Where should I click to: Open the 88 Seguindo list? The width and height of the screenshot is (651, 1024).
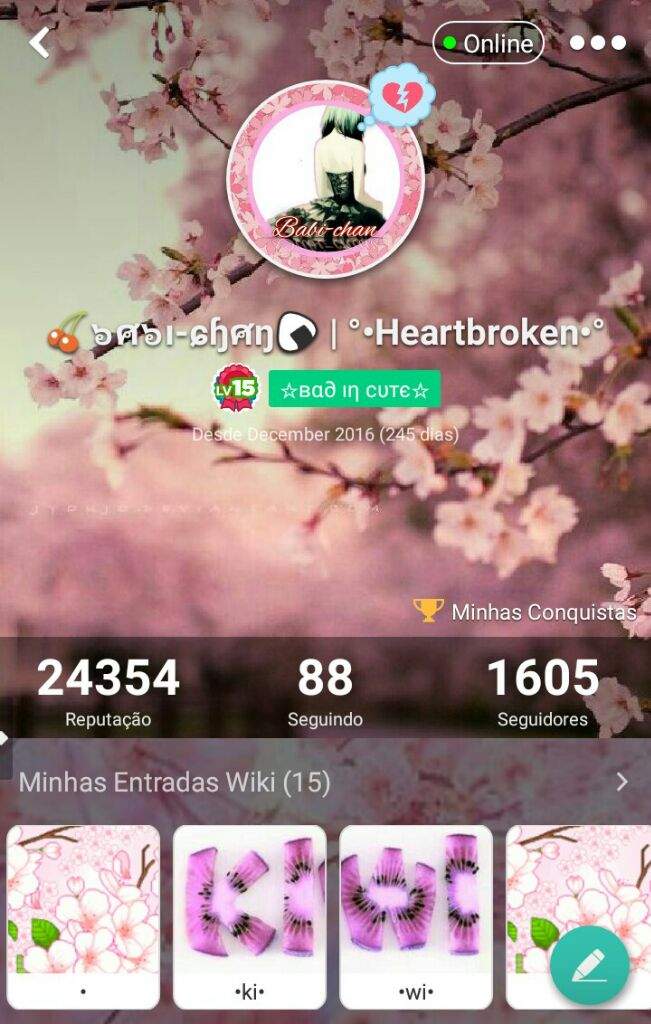coord(325,690)
